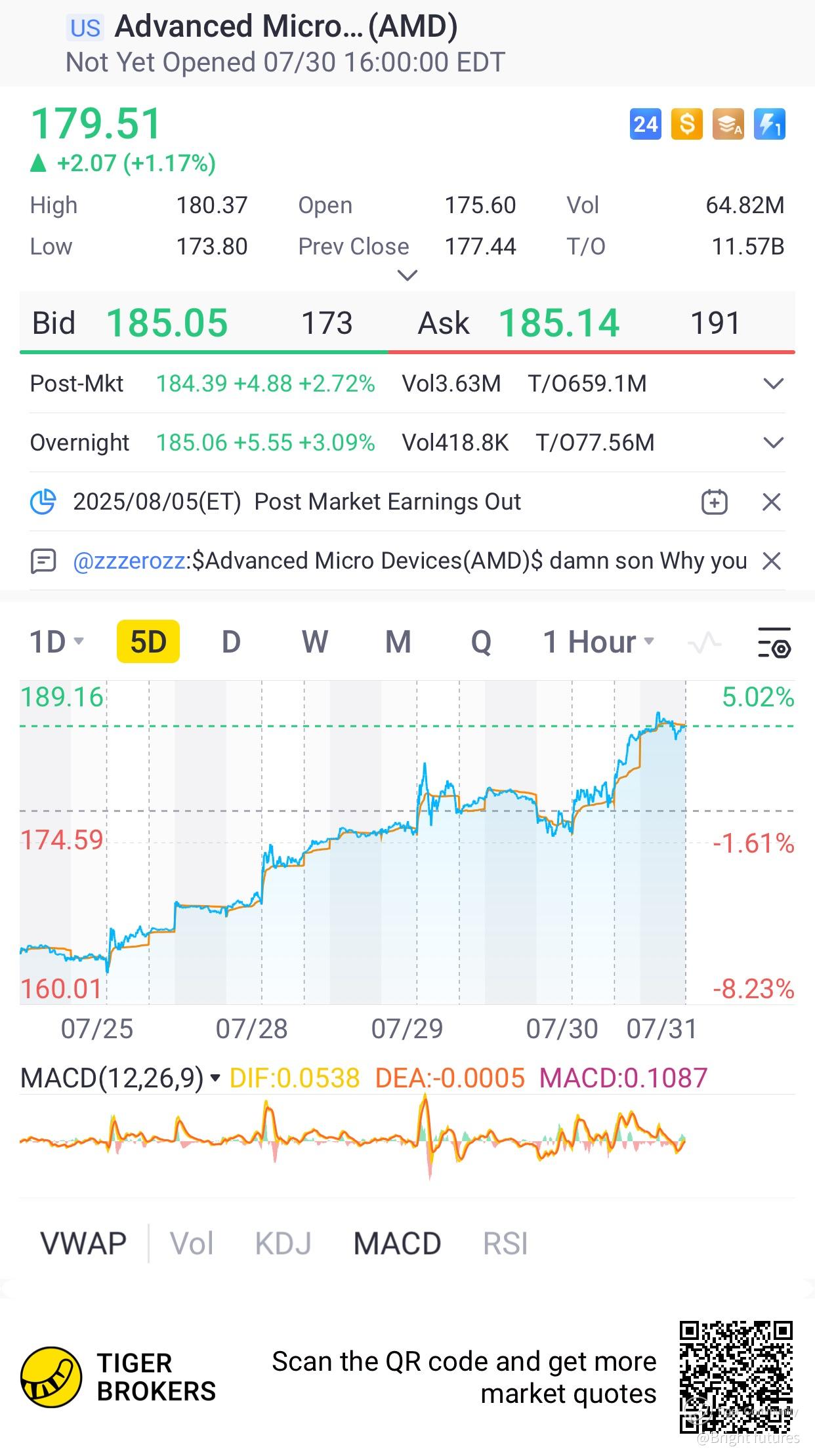The height and width of the screenshot is (1456, 815).
Task: Open the 1 Hour interval dropdown
Action: [598, 641]
